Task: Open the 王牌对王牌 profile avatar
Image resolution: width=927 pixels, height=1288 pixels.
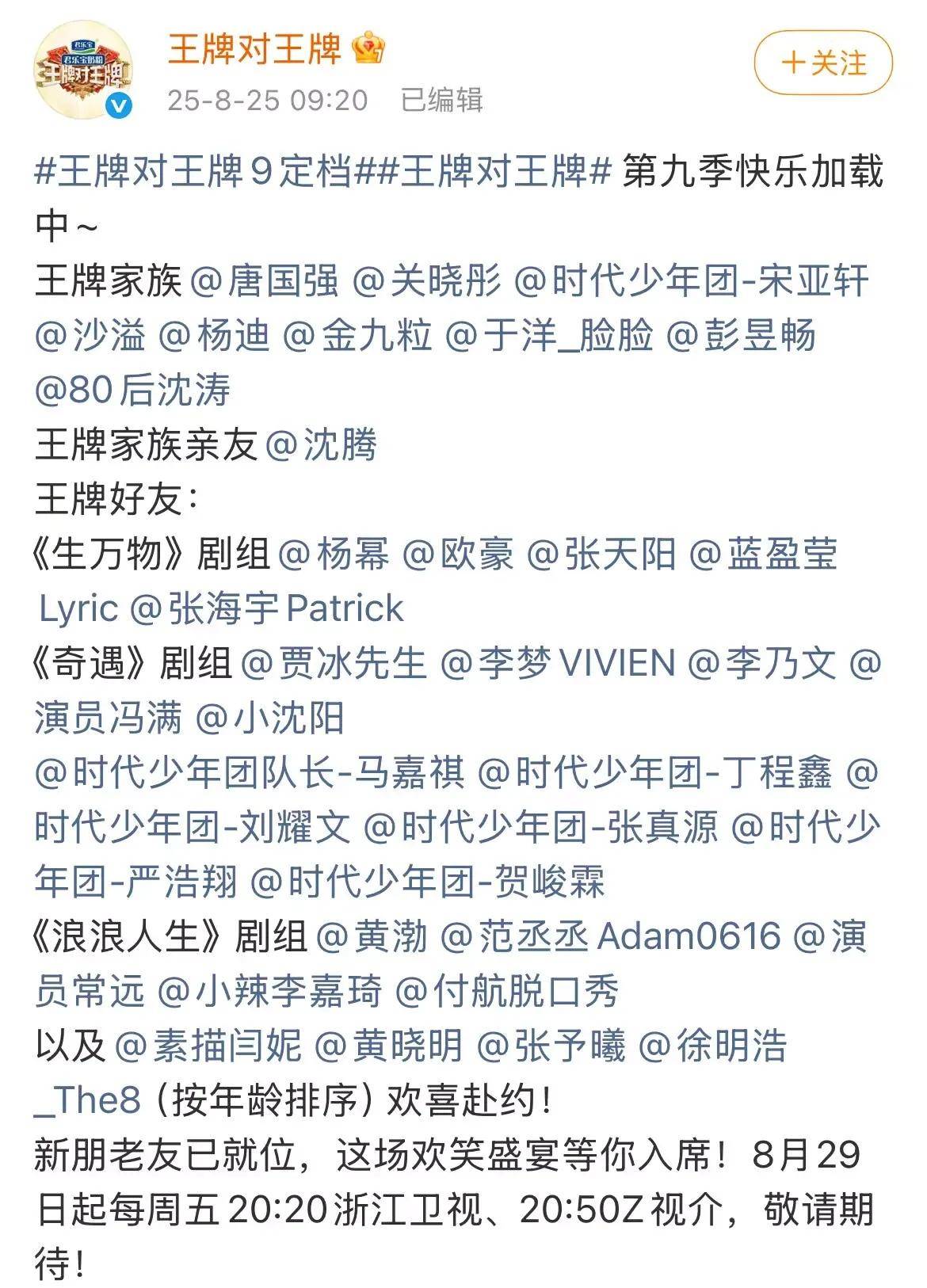Action: pos(82,70)
